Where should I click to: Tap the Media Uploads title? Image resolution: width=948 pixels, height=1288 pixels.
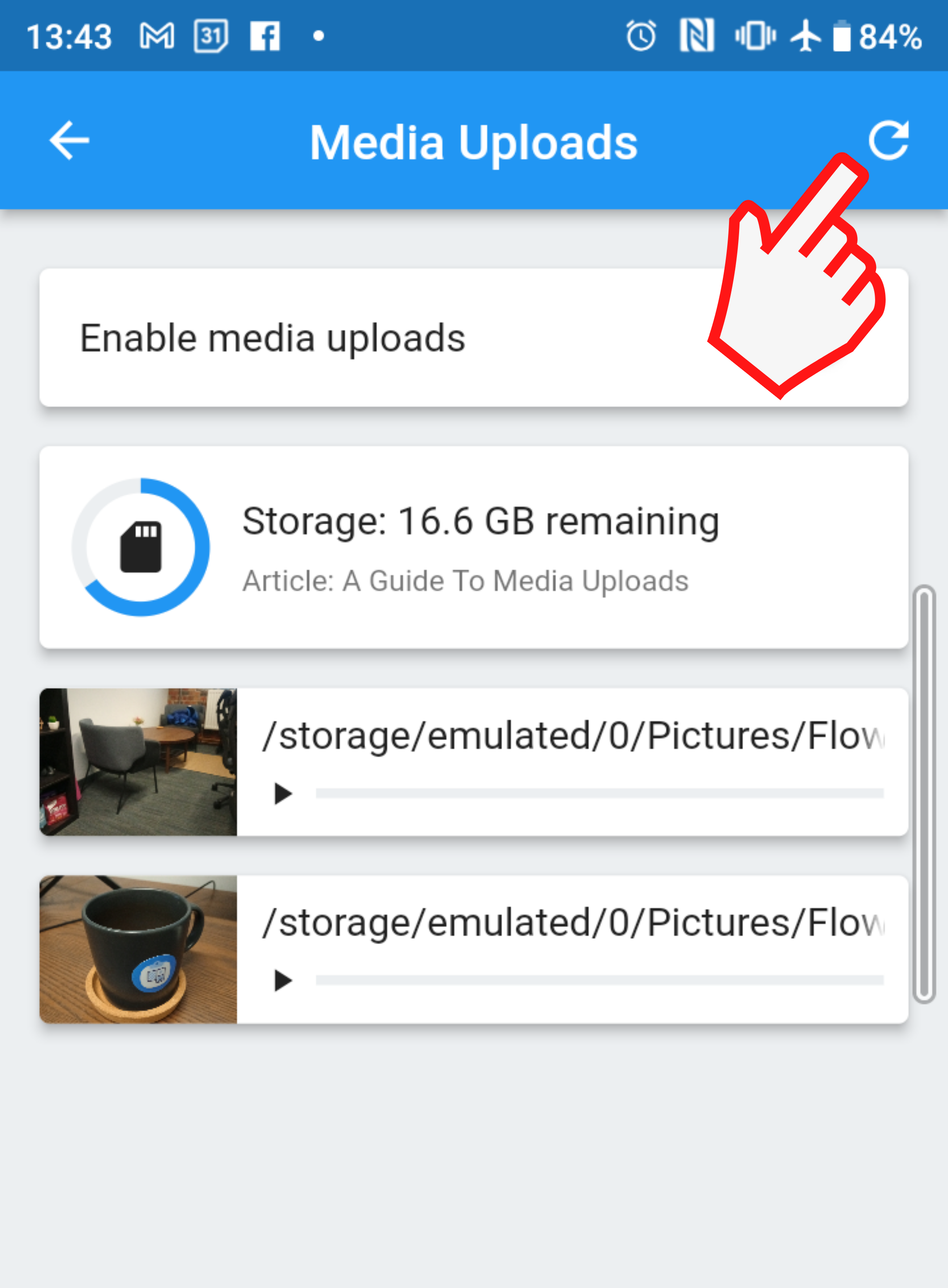pos(474,141)
